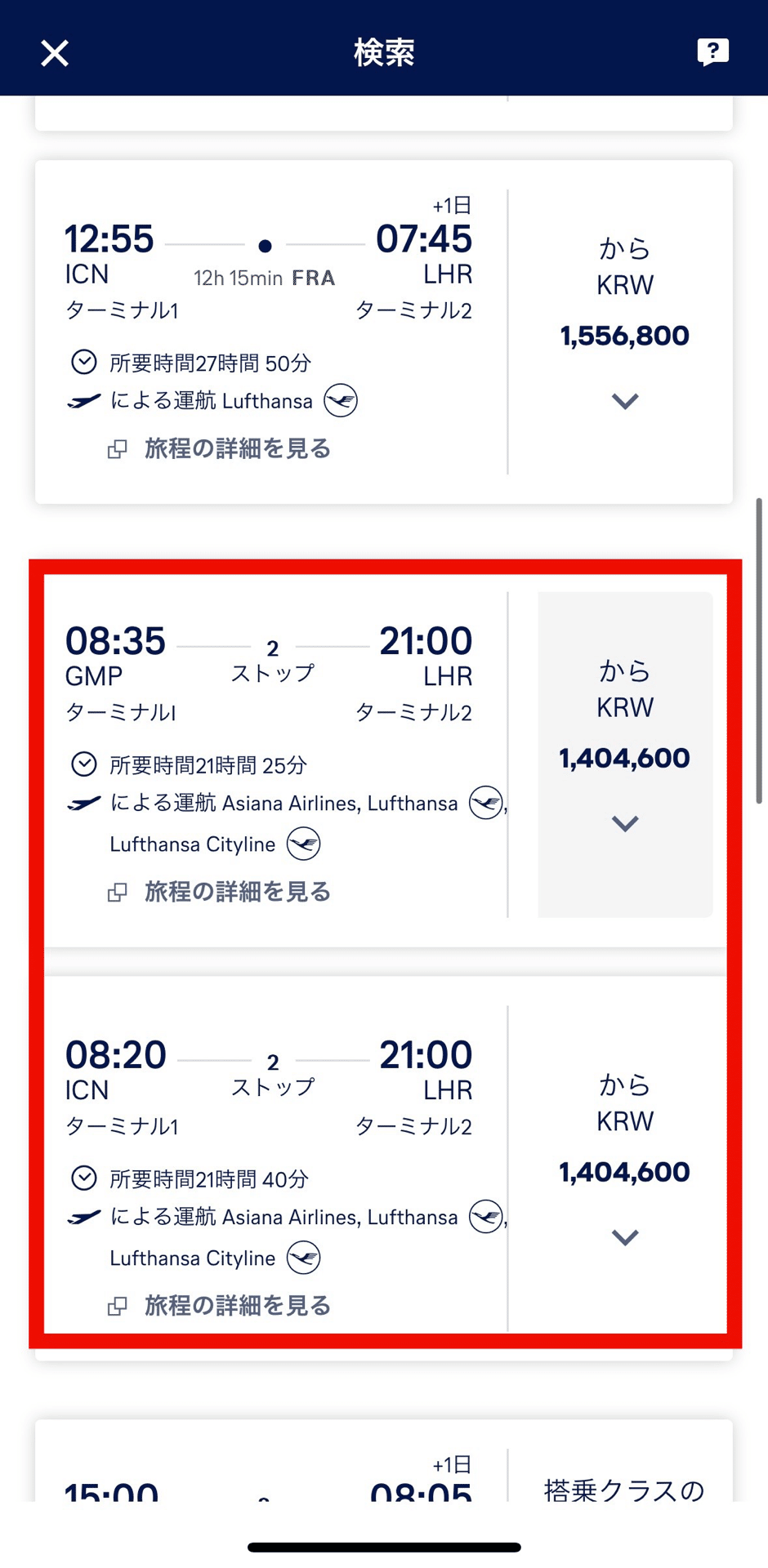Viewport: 768px width, 1568px height.
Task: View itinerary details for 12:55 ICN flight
Action: pyautogui.click(x=236, y=448)
